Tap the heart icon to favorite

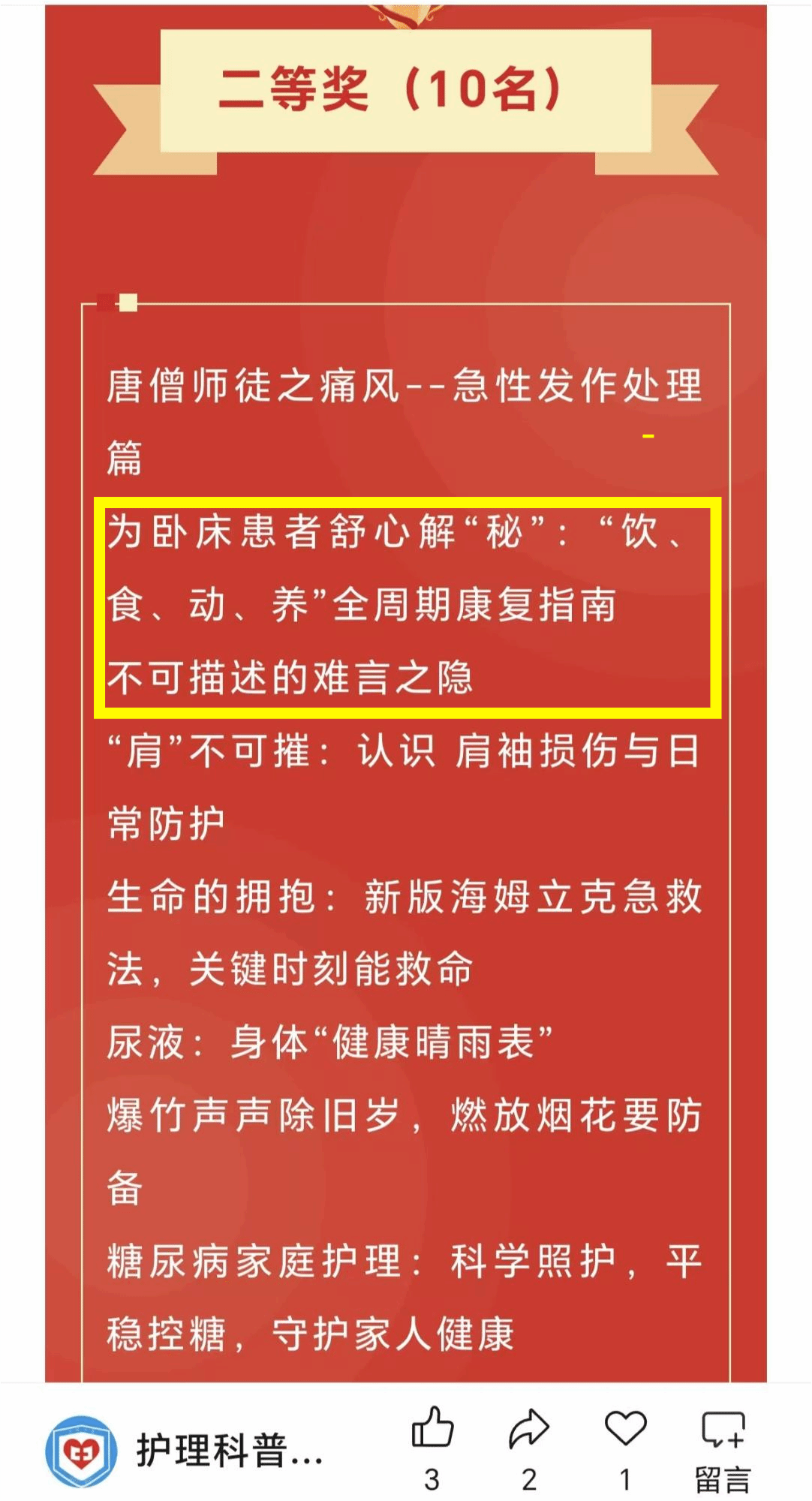coord(625,1427)
